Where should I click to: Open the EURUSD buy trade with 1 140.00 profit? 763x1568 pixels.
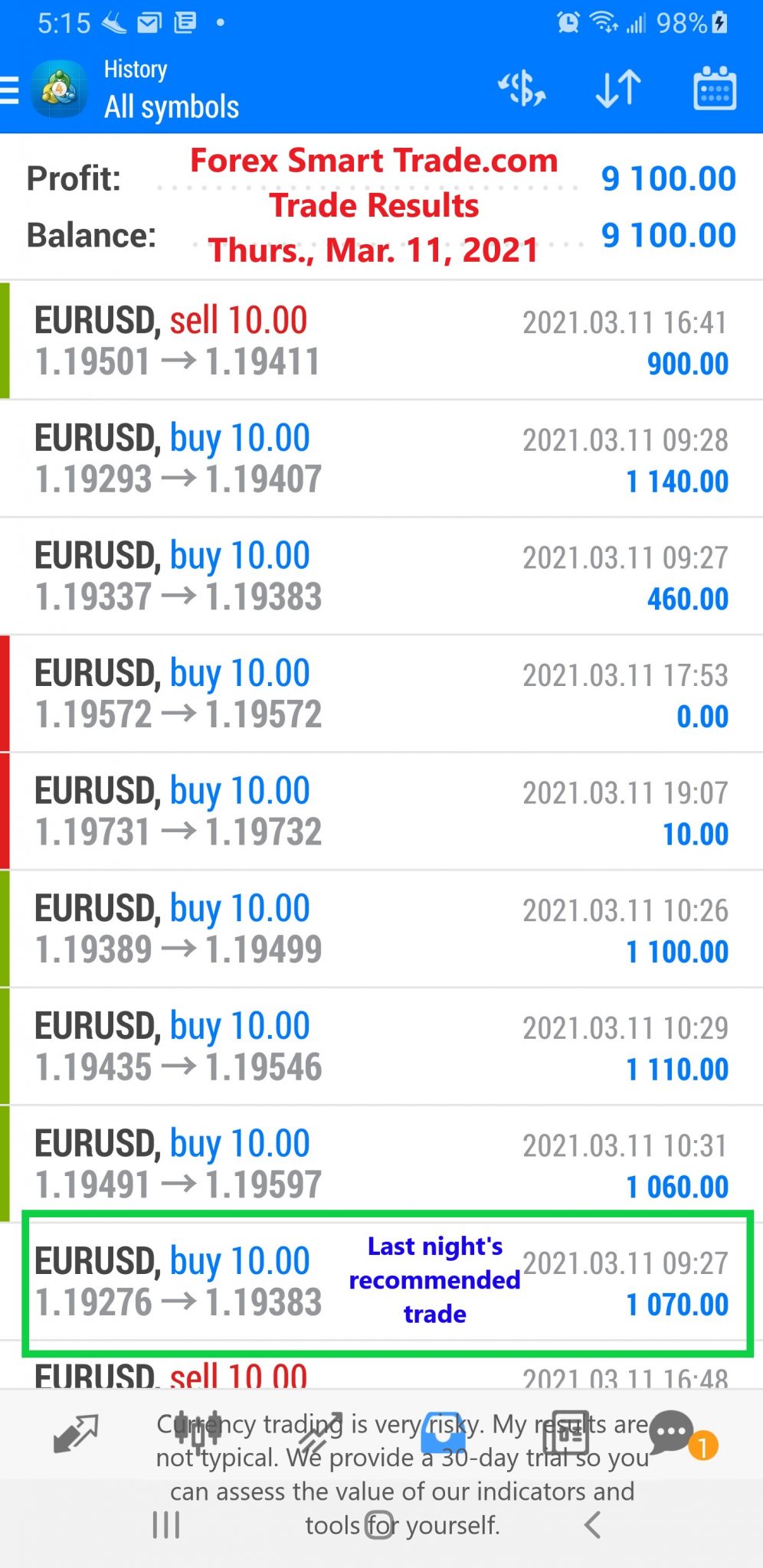tap(381, 459)
